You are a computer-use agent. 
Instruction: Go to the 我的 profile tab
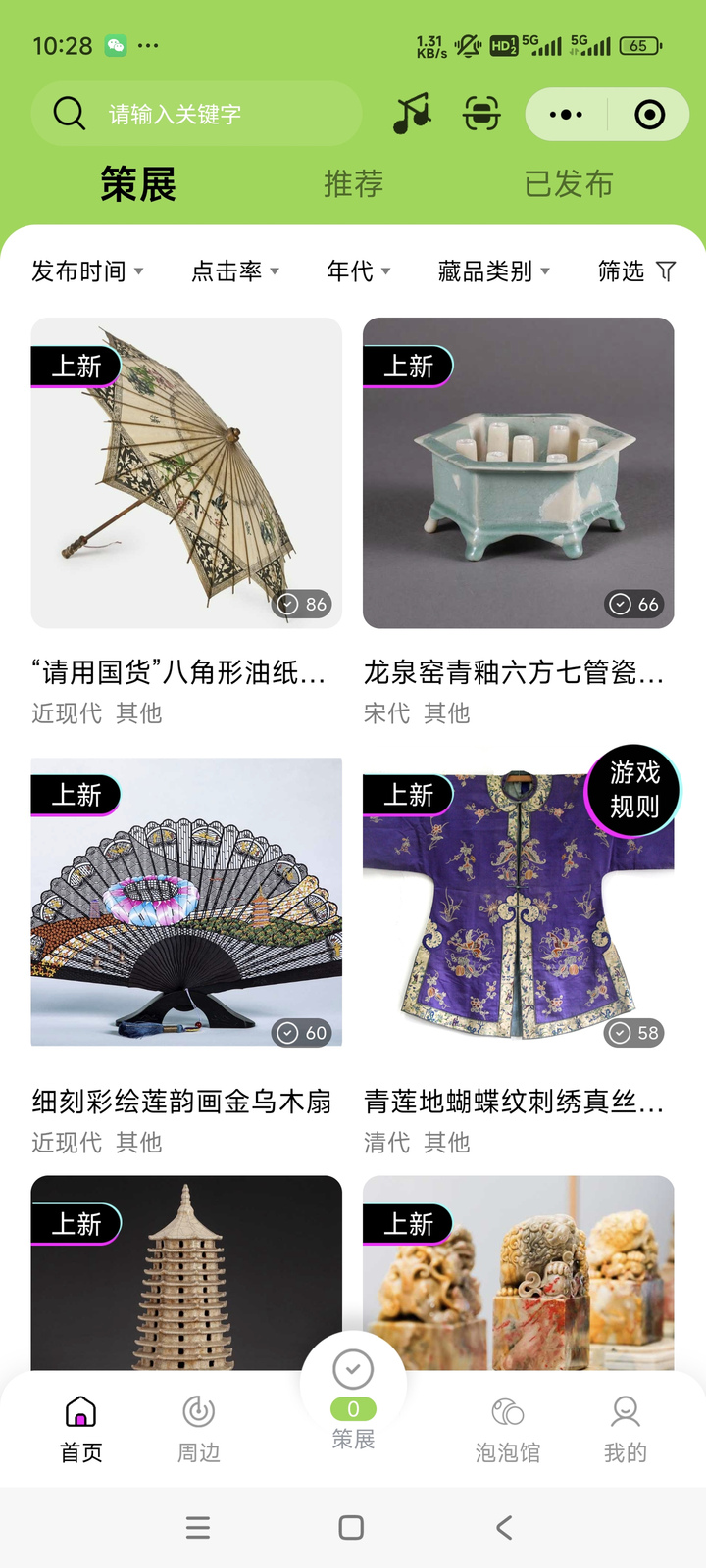point(625,1429)
